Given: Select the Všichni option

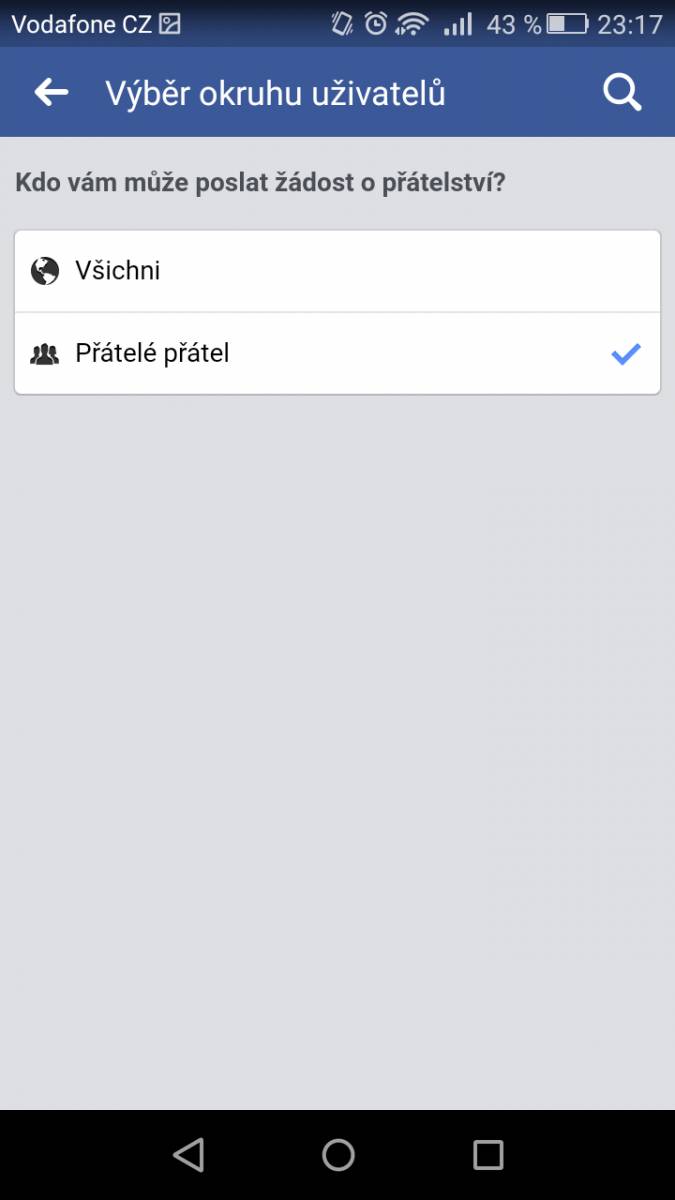Looking at the screenshot, I should click(337, 271).
